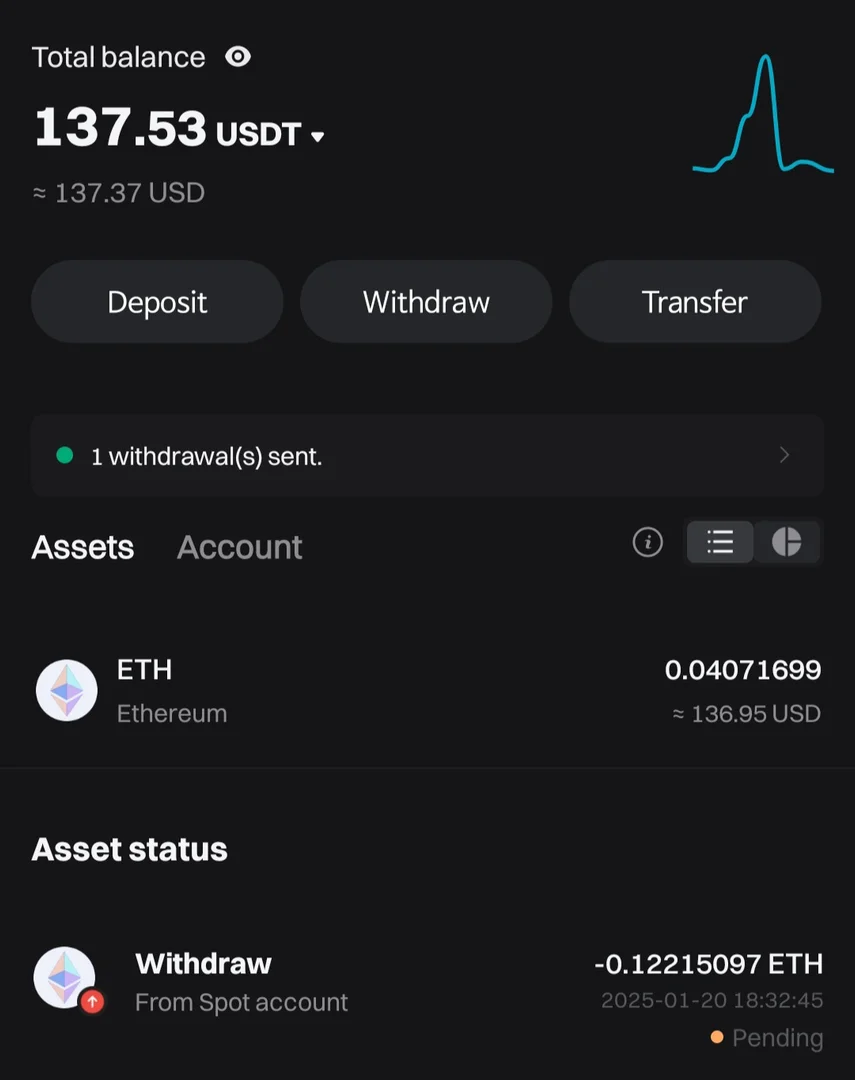Open the pending ETH Withdraw record
The width and height of the screenshot is (855, 1080).
pos(427,990)
